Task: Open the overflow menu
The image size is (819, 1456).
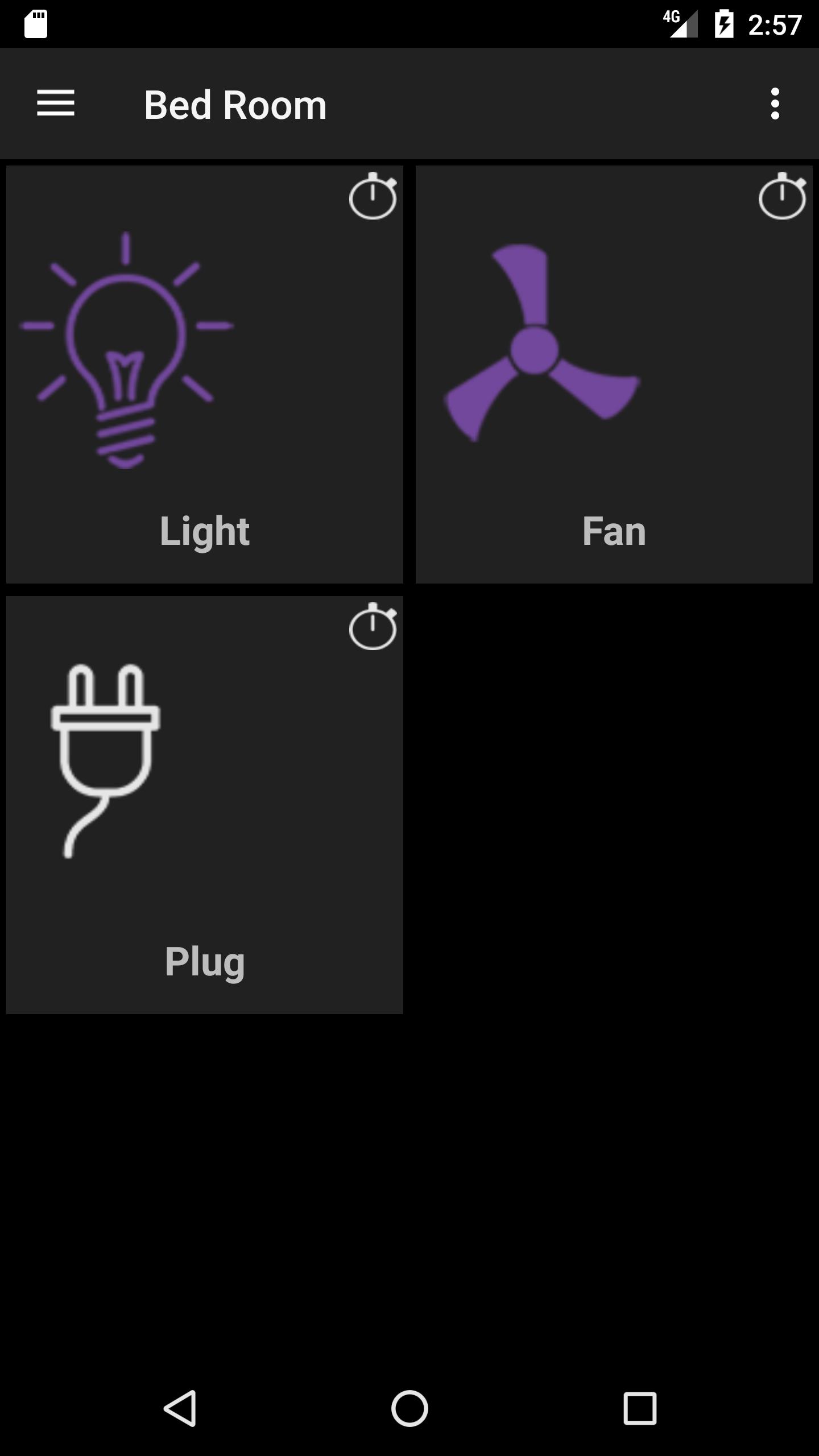Action: 775,104
